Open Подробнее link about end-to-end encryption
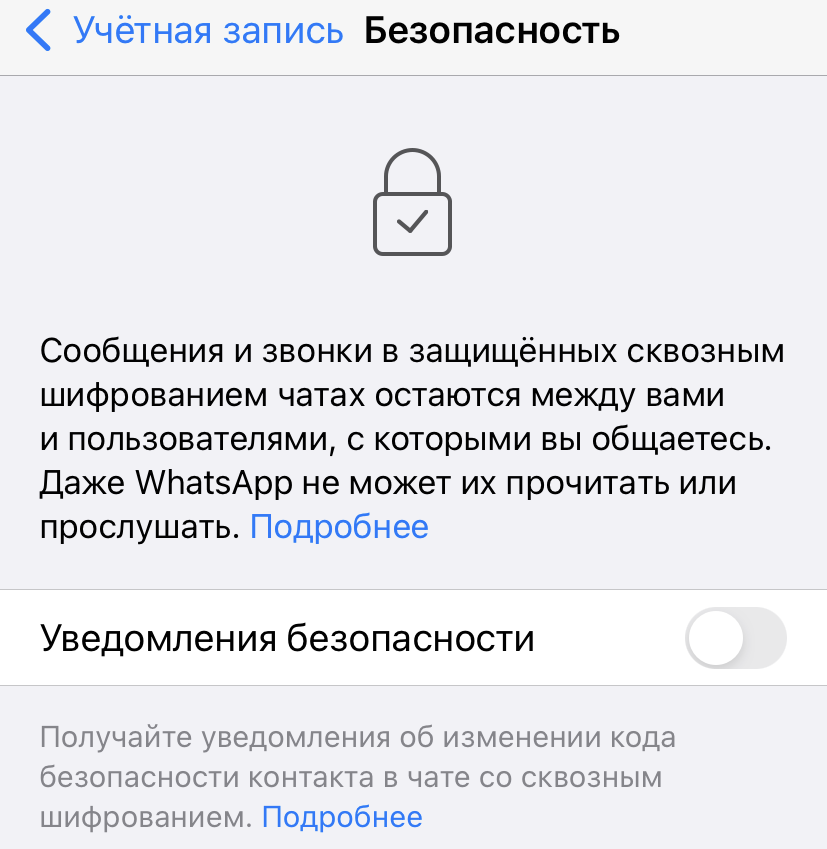This screenshot has height=849, width=827. point(339,526)
